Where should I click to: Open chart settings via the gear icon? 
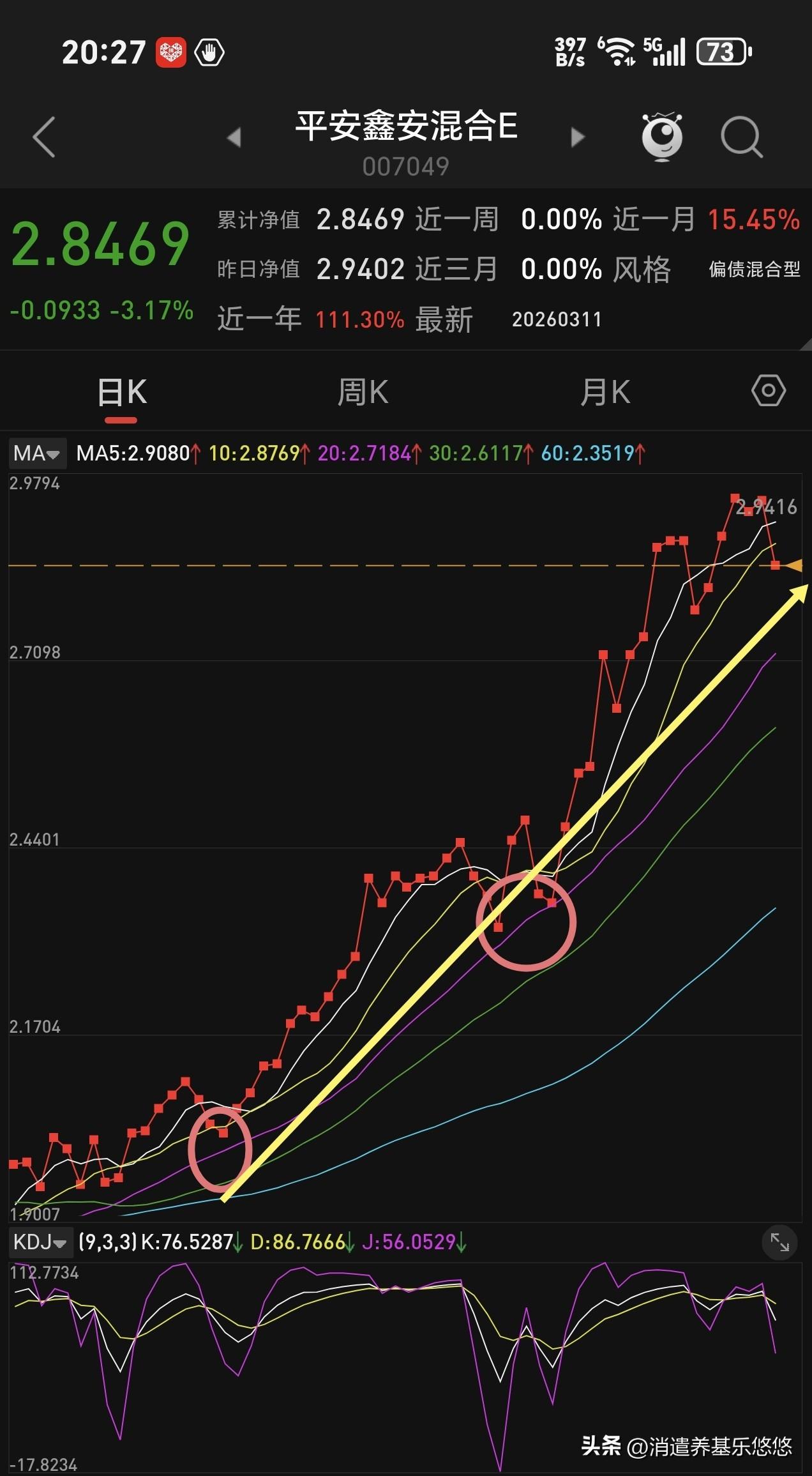(769, 392)
